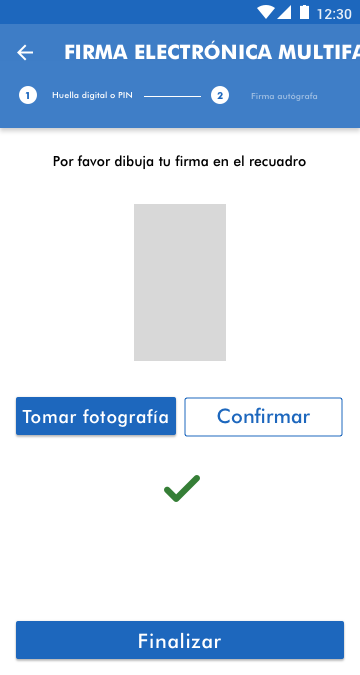Tap the gray signature drawing box
The width and height of the screenshot is (360, 675).
tap(180, 282)
